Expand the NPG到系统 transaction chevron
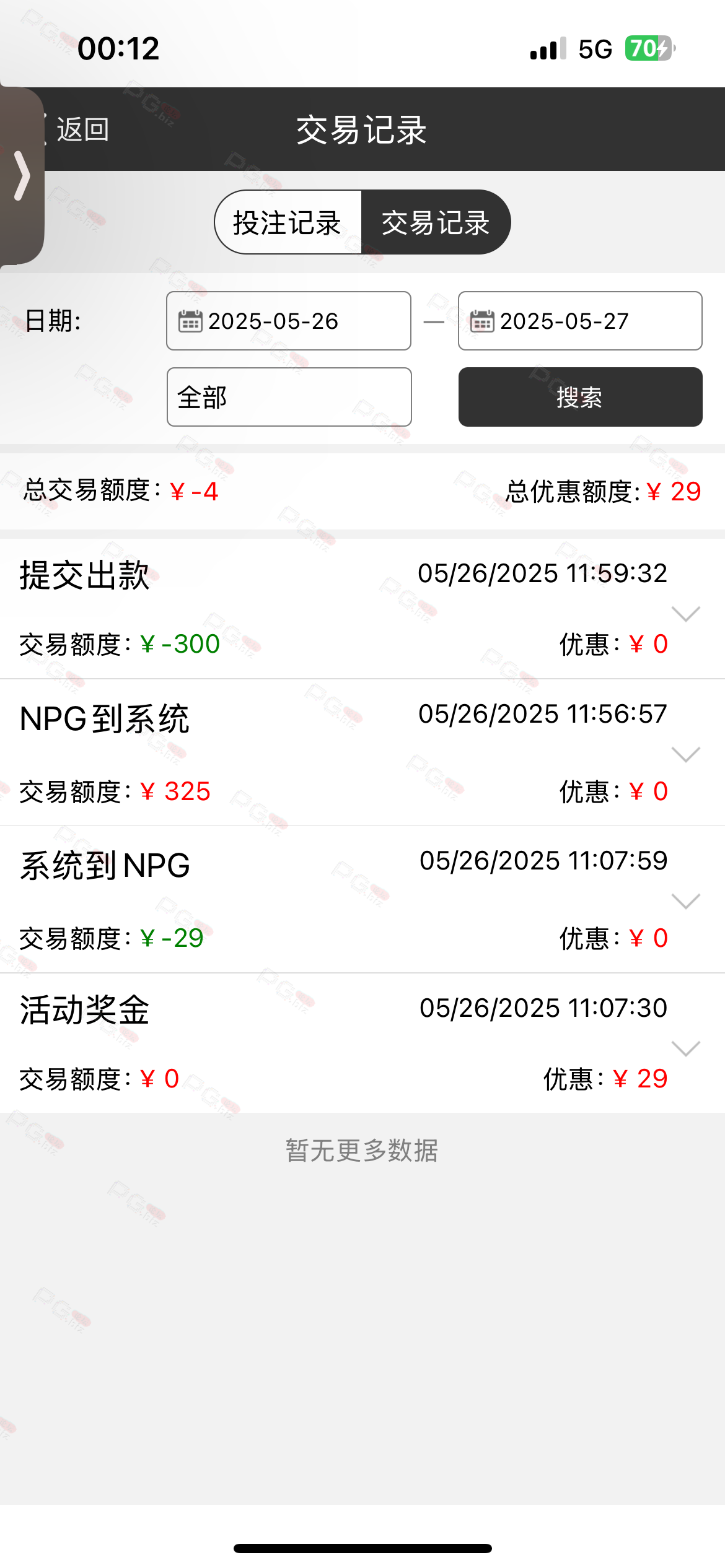 (686, 754)
